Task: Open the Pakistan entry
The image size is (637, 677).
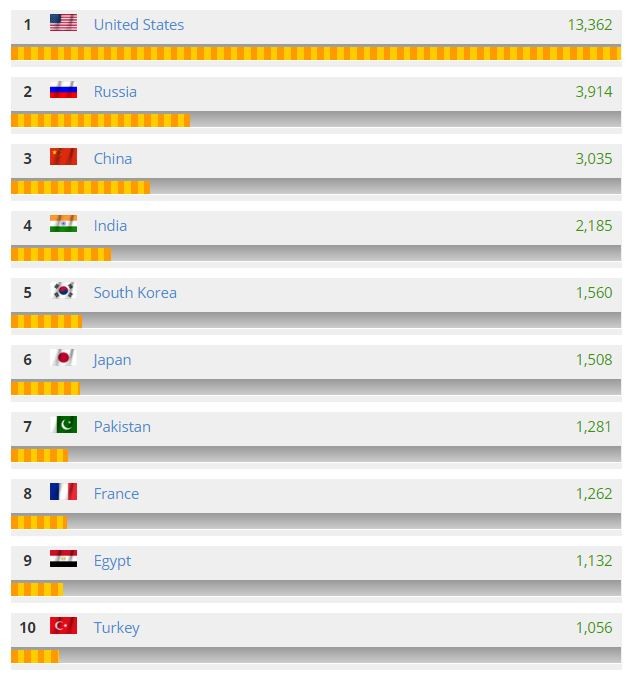Action: 122,427
